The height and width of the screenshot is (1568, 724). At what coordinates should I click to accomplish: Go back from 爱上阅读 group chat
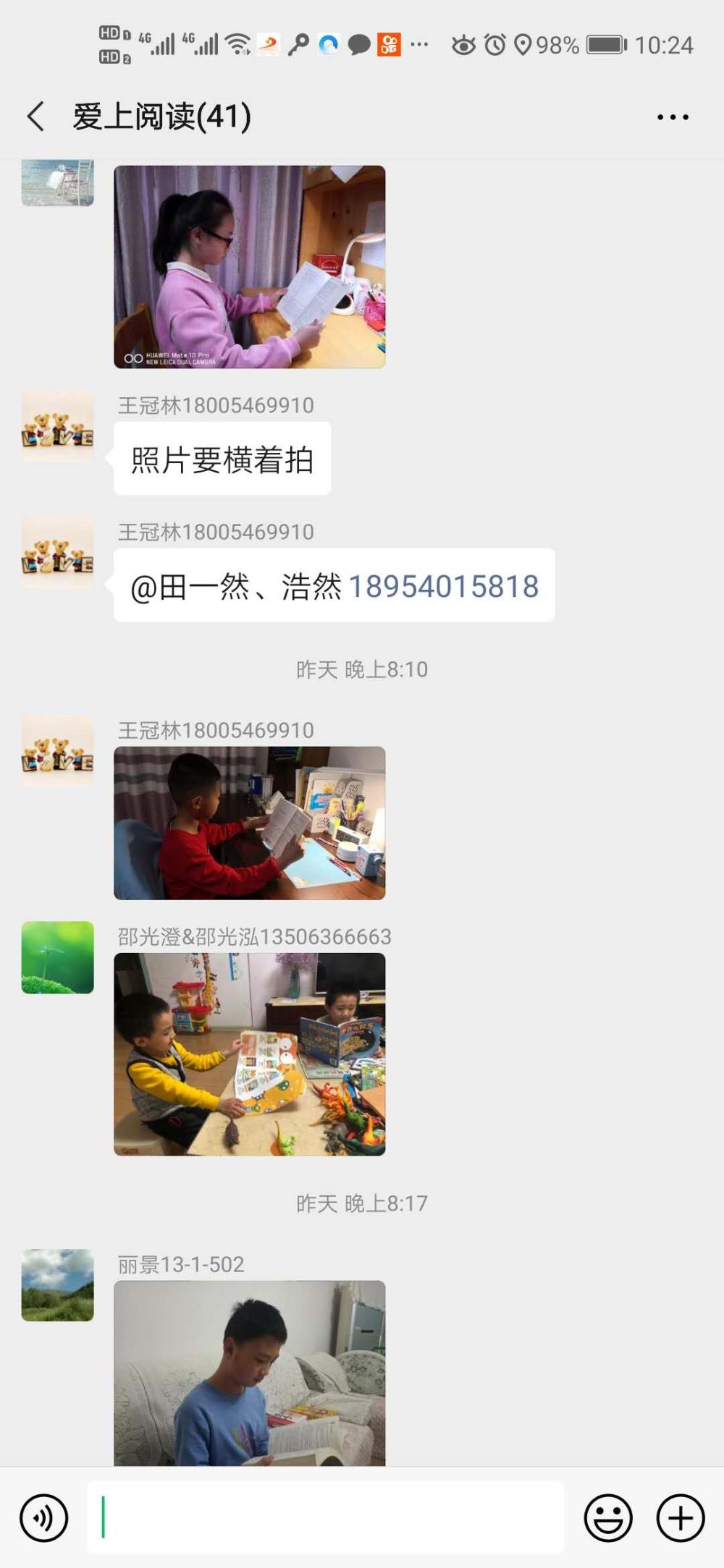click(x=35, y=116)
